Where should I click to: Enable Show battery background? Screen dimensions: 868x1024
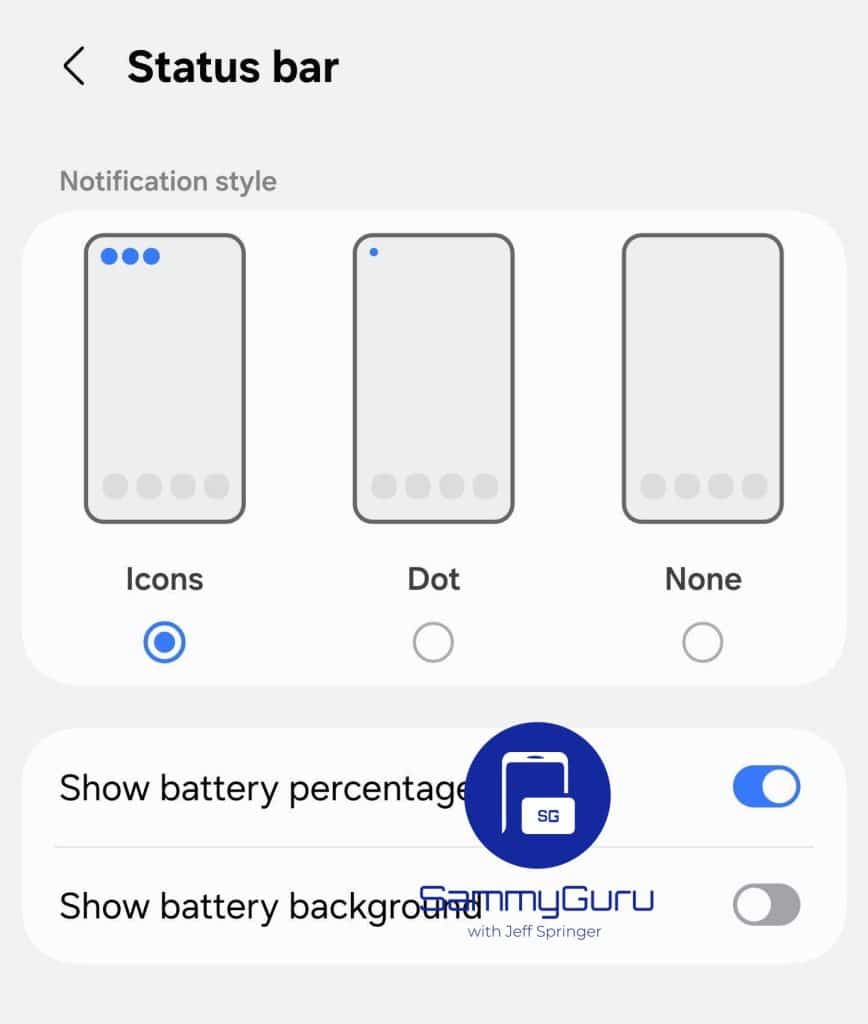pyautogui.click(x=766, y=905)
